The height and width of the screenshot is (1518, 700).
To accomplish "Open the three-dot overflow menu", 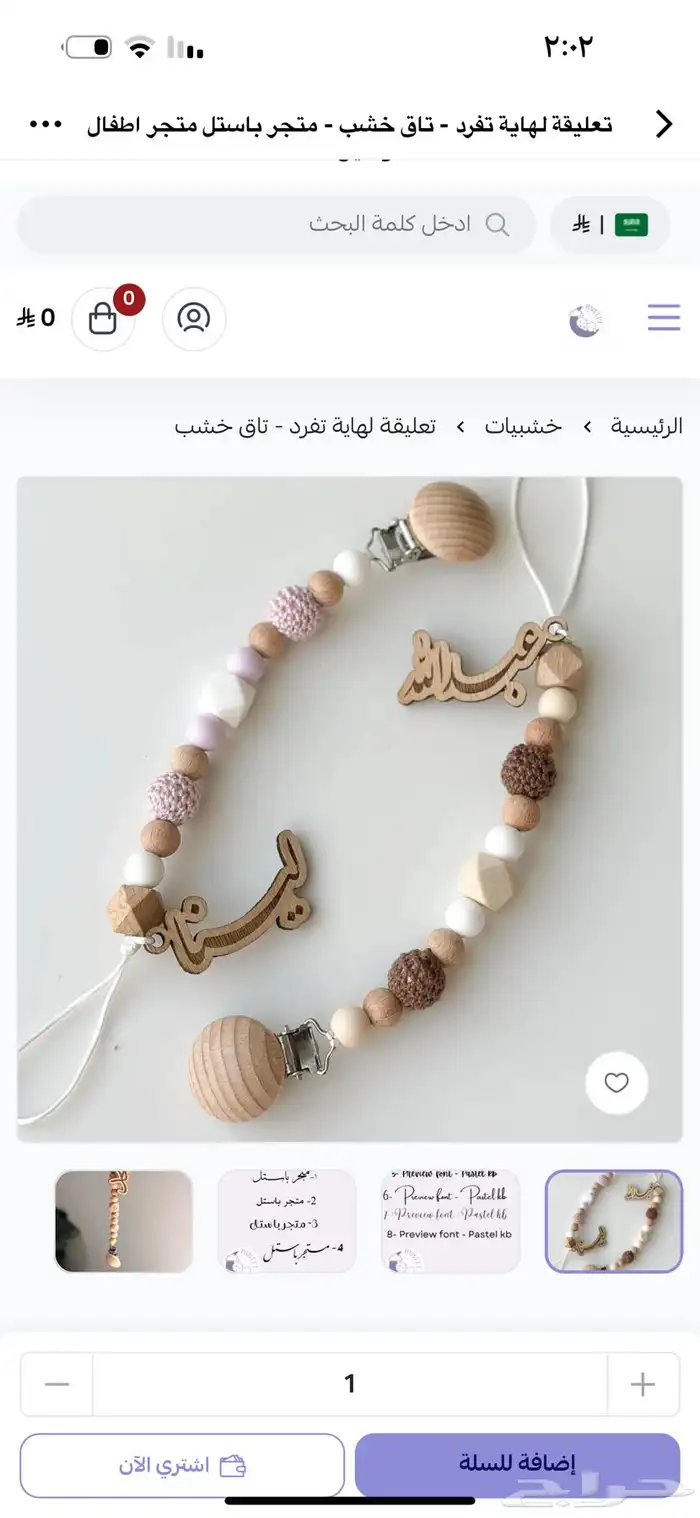I will (x=45, y=124).
